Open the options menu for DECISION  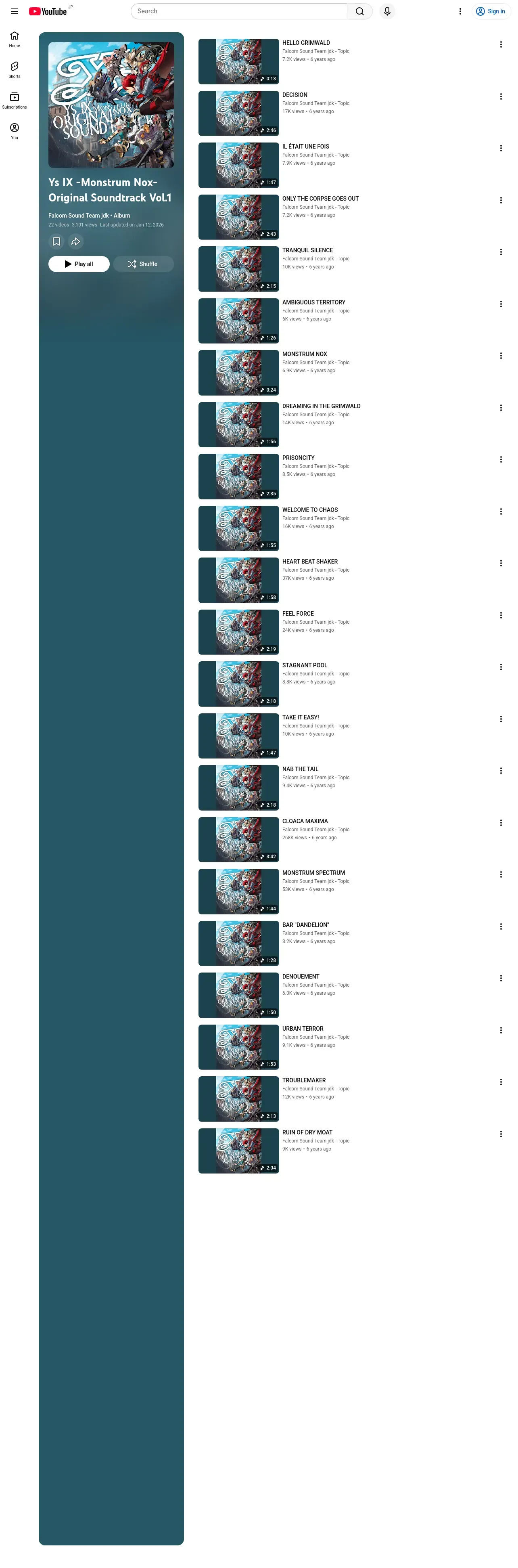coord(501,97)
